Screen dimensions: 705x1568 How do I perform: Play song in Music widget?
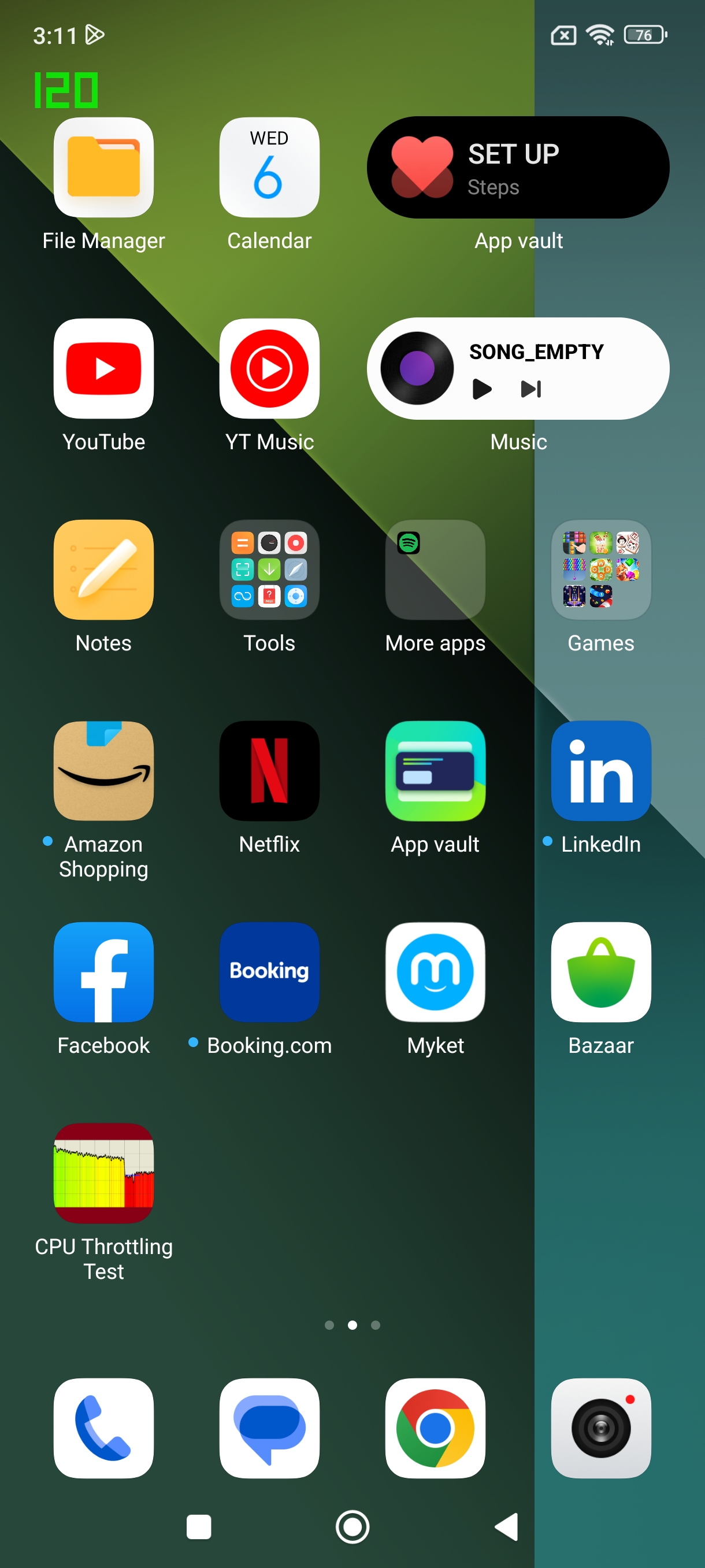pos(482,389)
